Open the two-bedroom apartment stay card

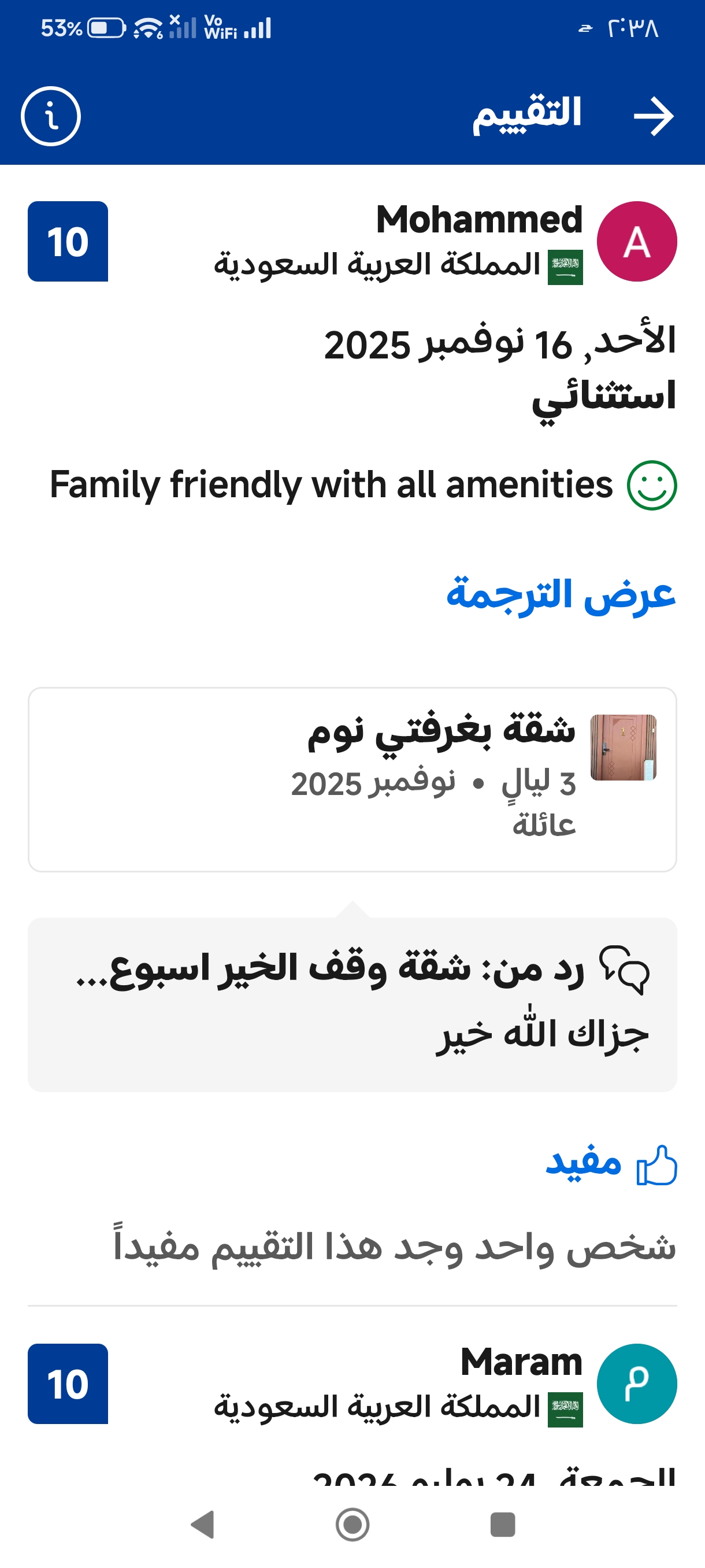click(x=352, y=779)
